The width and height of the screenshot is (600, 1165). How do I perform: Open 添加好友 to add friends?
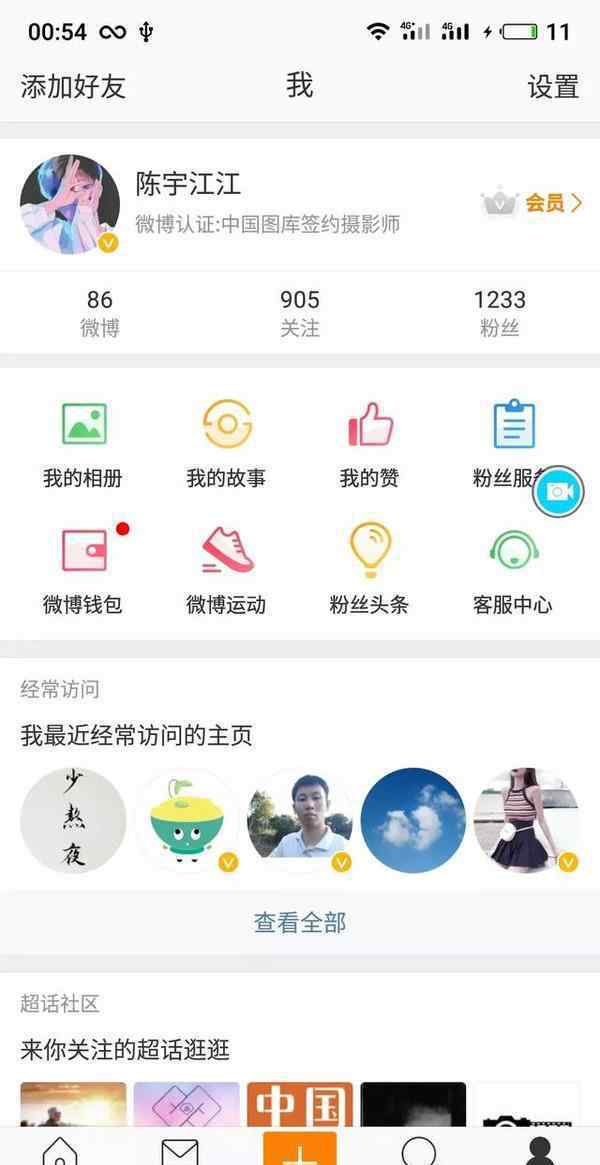(73, 87)
